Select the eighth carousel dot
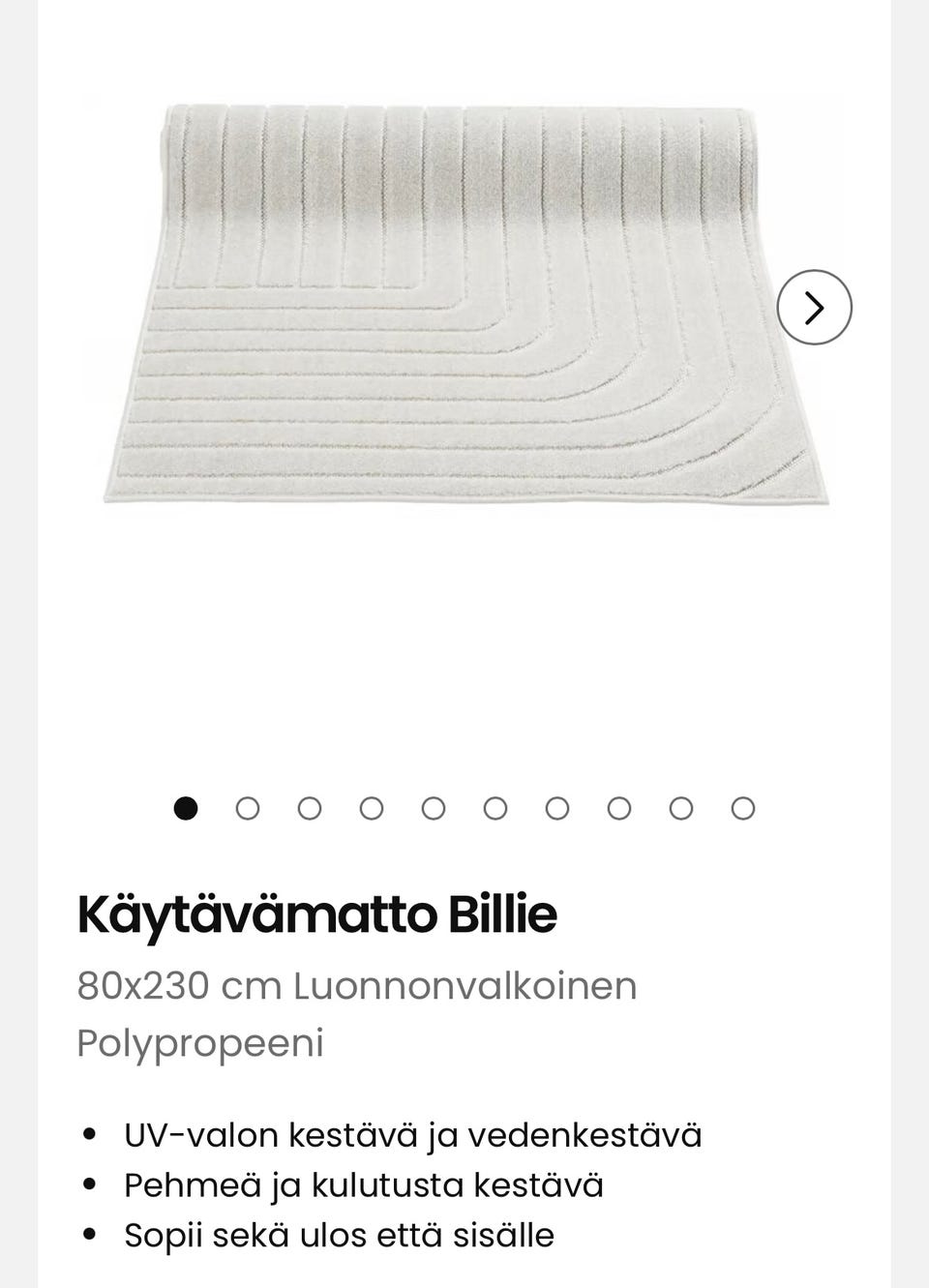929x1288 pixels. coord(618,806)
